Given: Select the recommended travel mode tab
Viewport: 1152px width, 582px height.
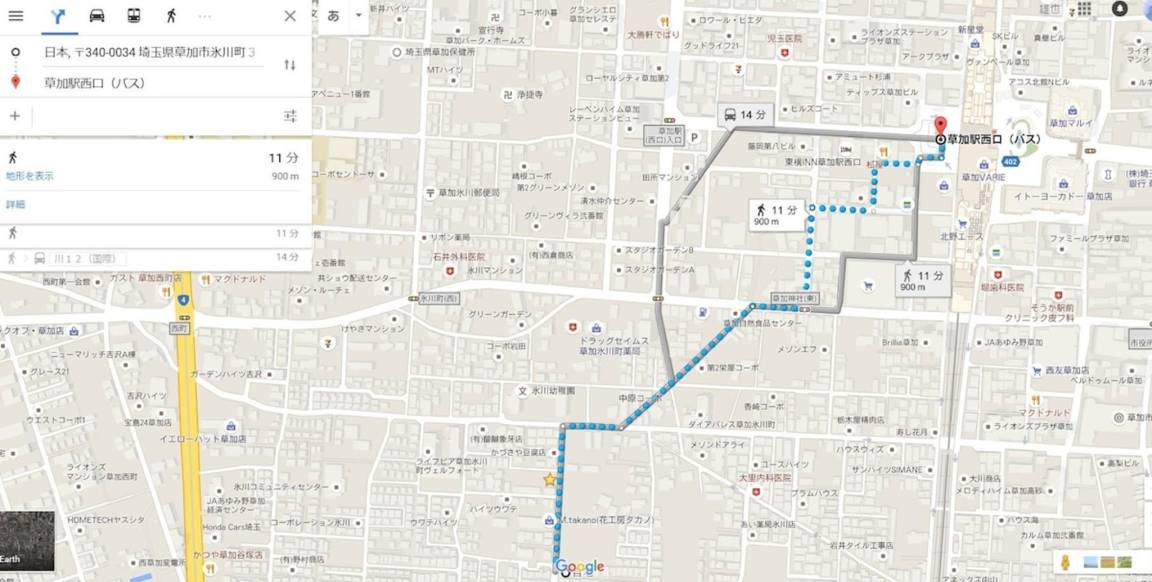Looking at the screenshot, I should tap(58, 16).
